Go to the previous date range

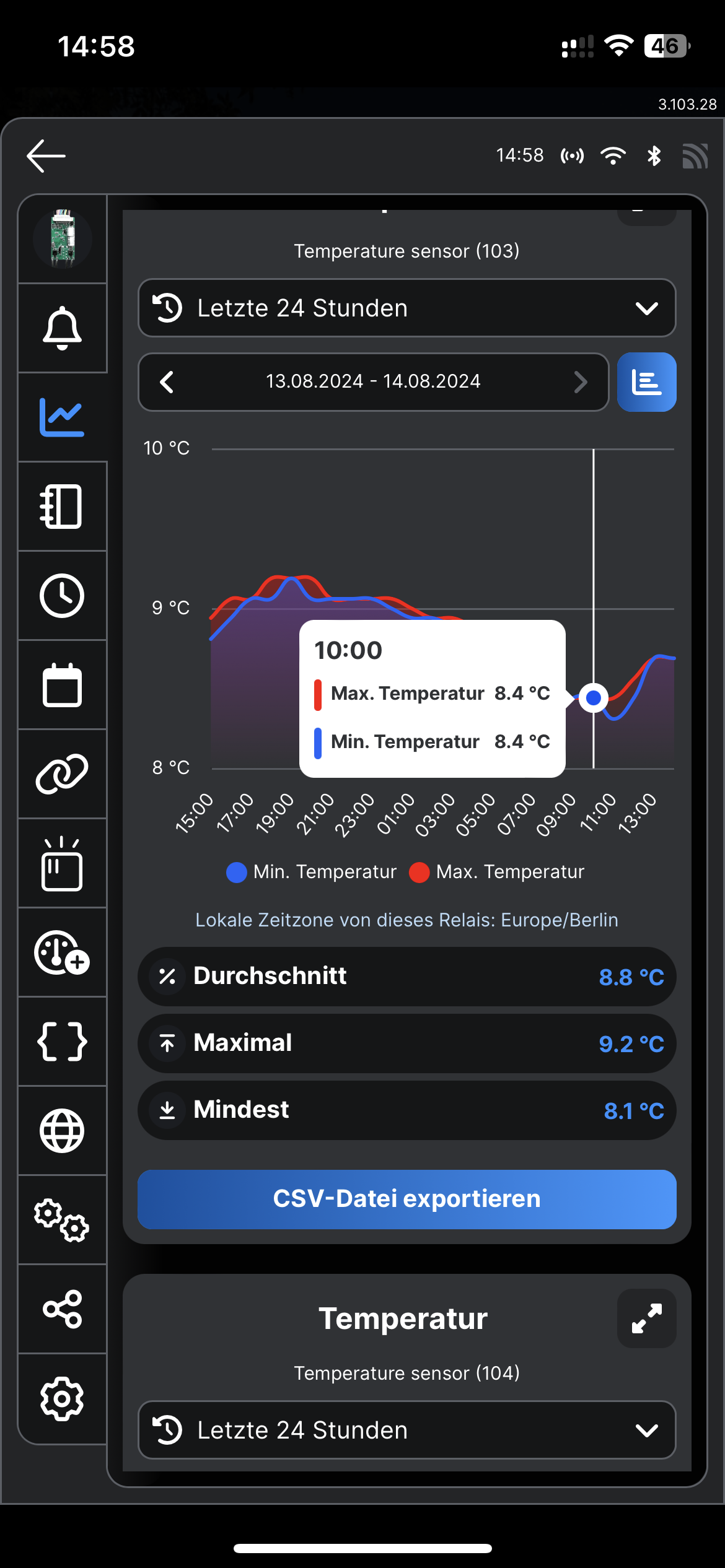167,382
